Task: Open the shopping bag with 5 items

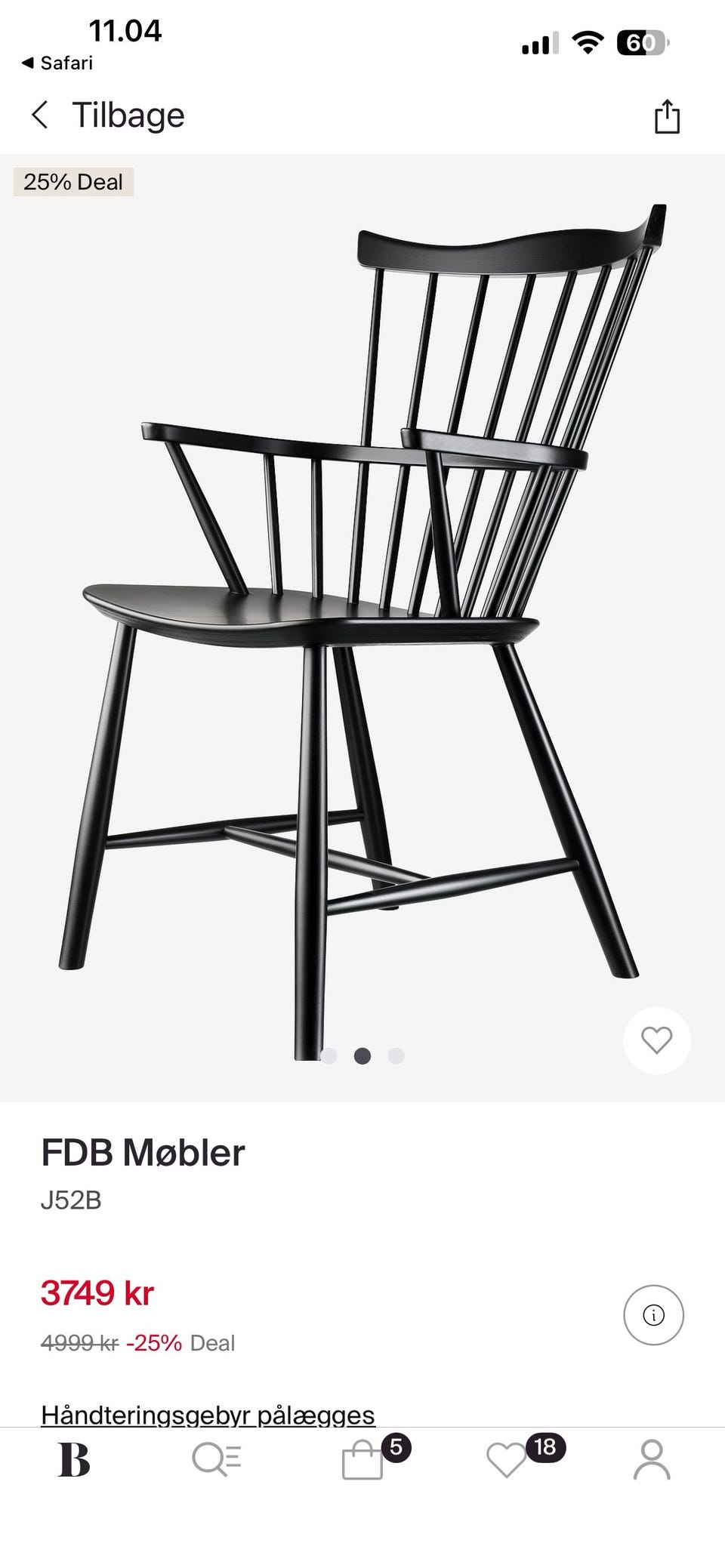Action: click(x=363, y=1459)
